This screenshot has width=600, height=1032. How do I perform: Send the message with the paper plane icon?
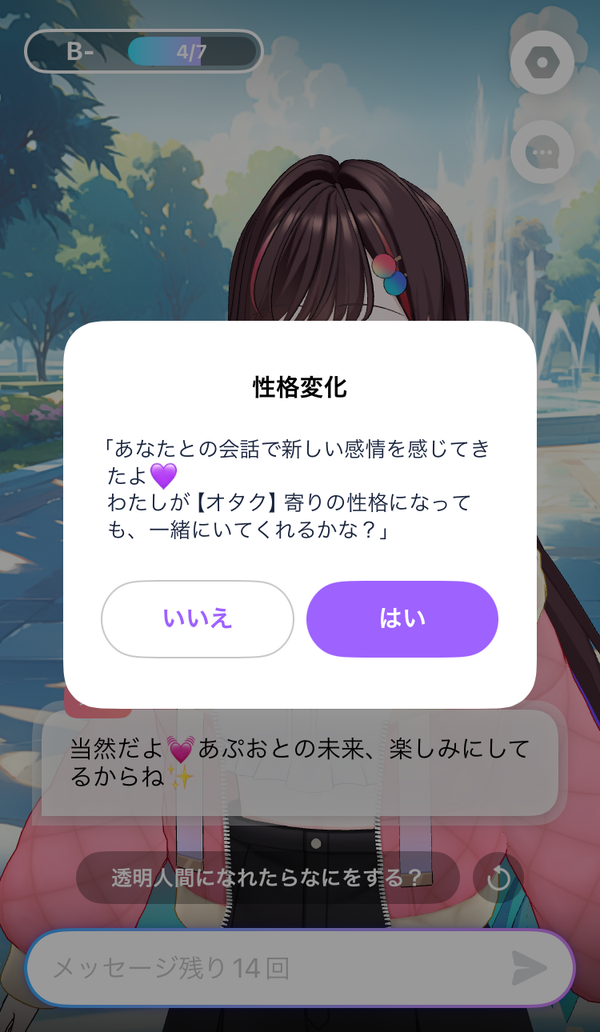coord(530,968)
